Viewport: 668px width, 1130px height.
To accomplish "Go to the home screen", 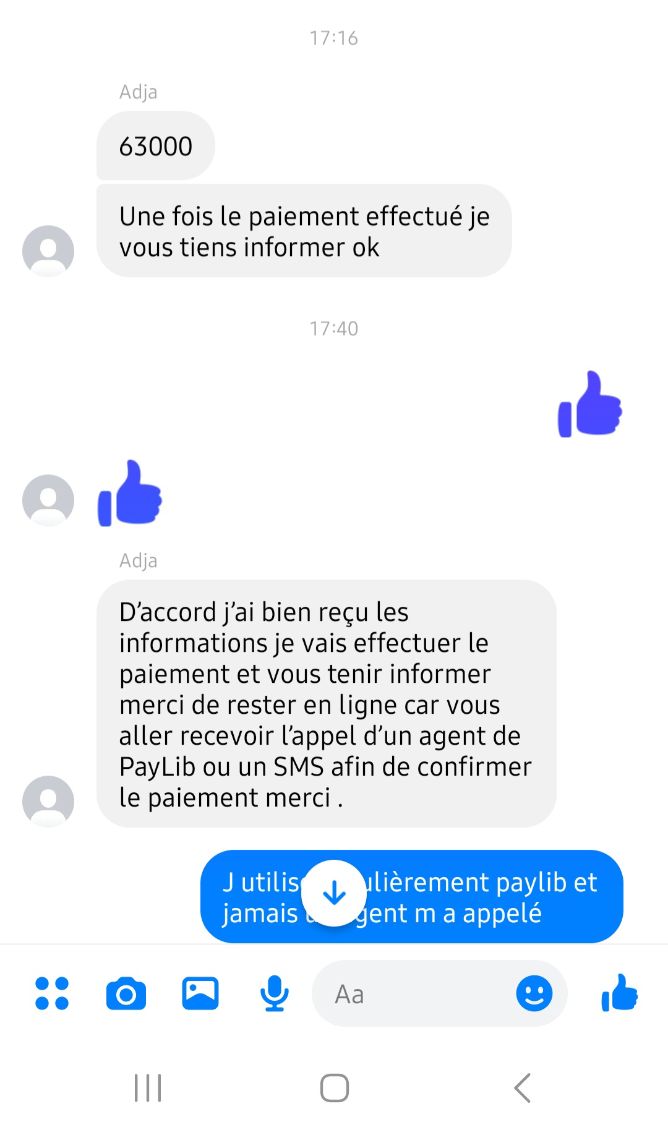I will click(x=334, y=1087).
